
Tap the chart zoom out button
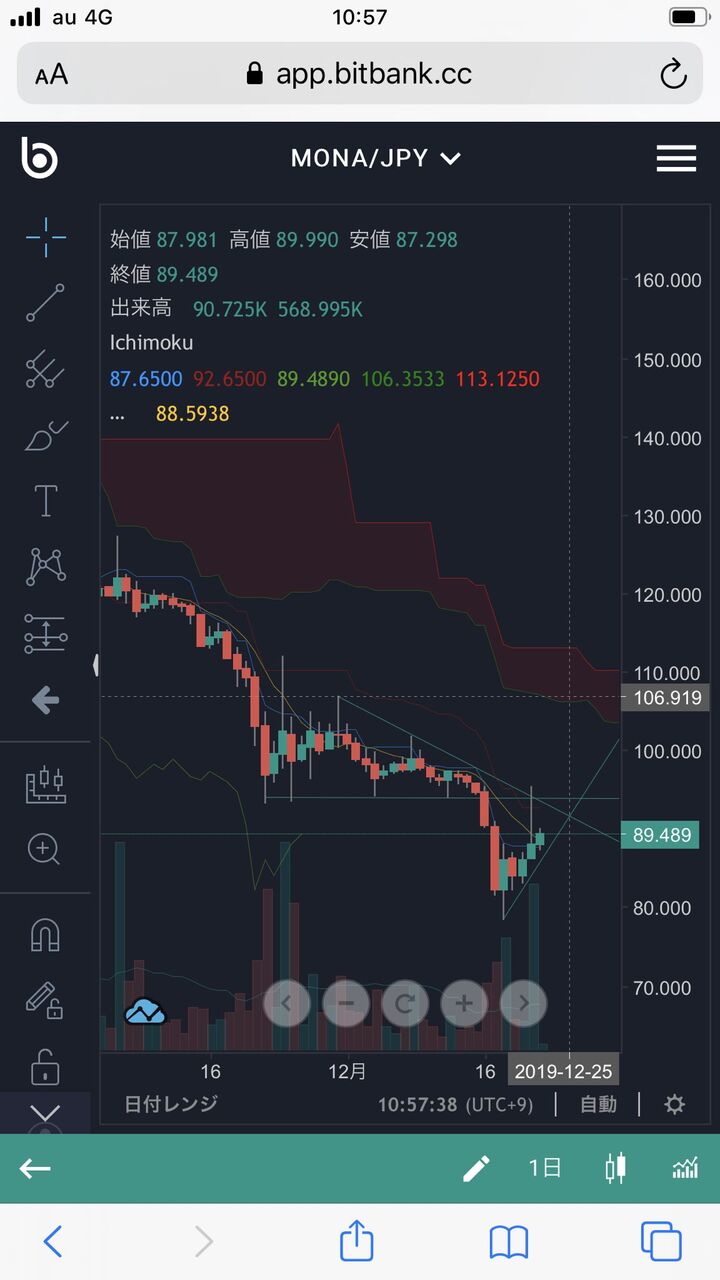(x=346, y=1002)
